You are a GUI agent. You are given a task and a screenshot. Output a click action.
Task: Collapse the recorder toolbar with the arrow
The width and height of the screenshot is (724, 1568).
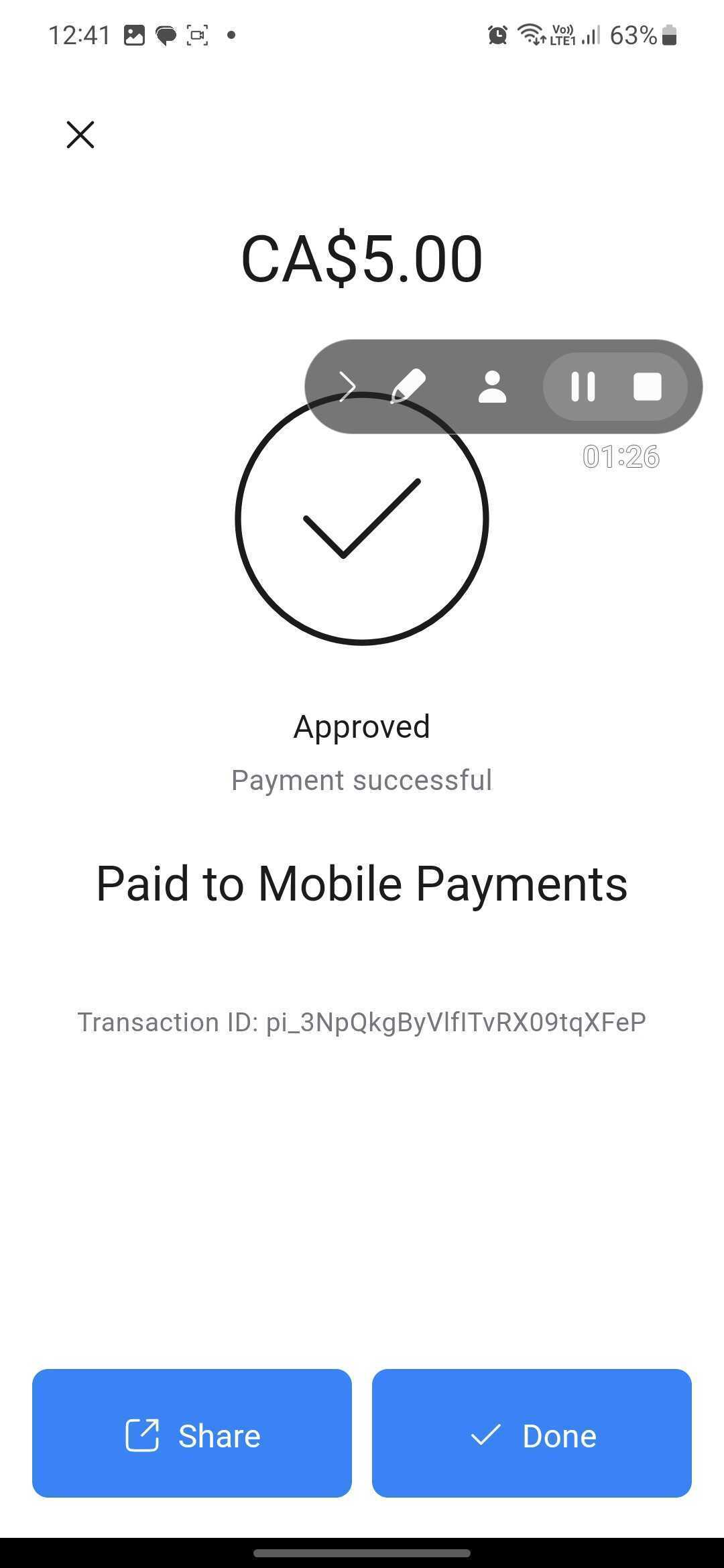(347, 387)
